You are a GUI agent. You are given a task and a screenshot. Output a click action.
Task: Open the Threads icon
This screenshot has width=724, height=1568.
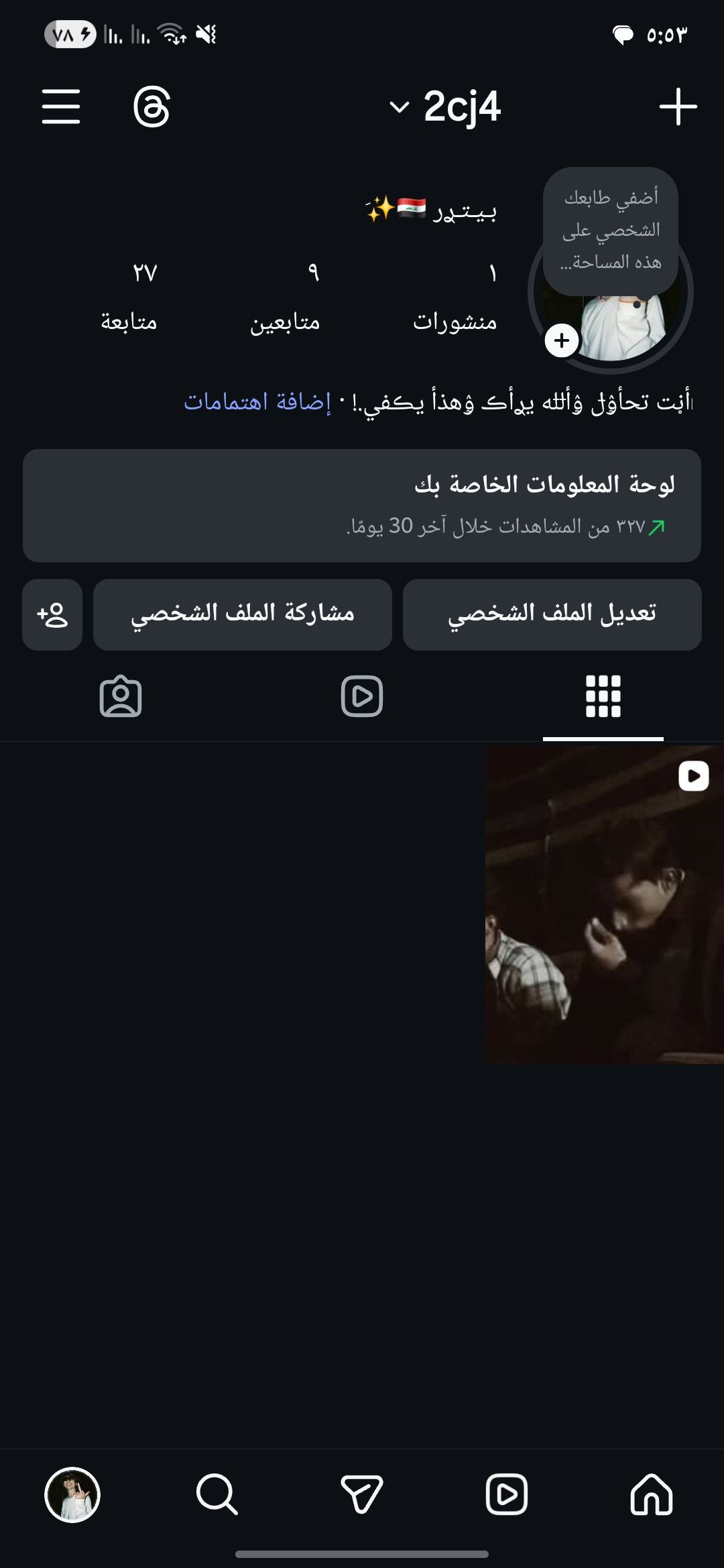pyautogui.click(x=152, y=107)
